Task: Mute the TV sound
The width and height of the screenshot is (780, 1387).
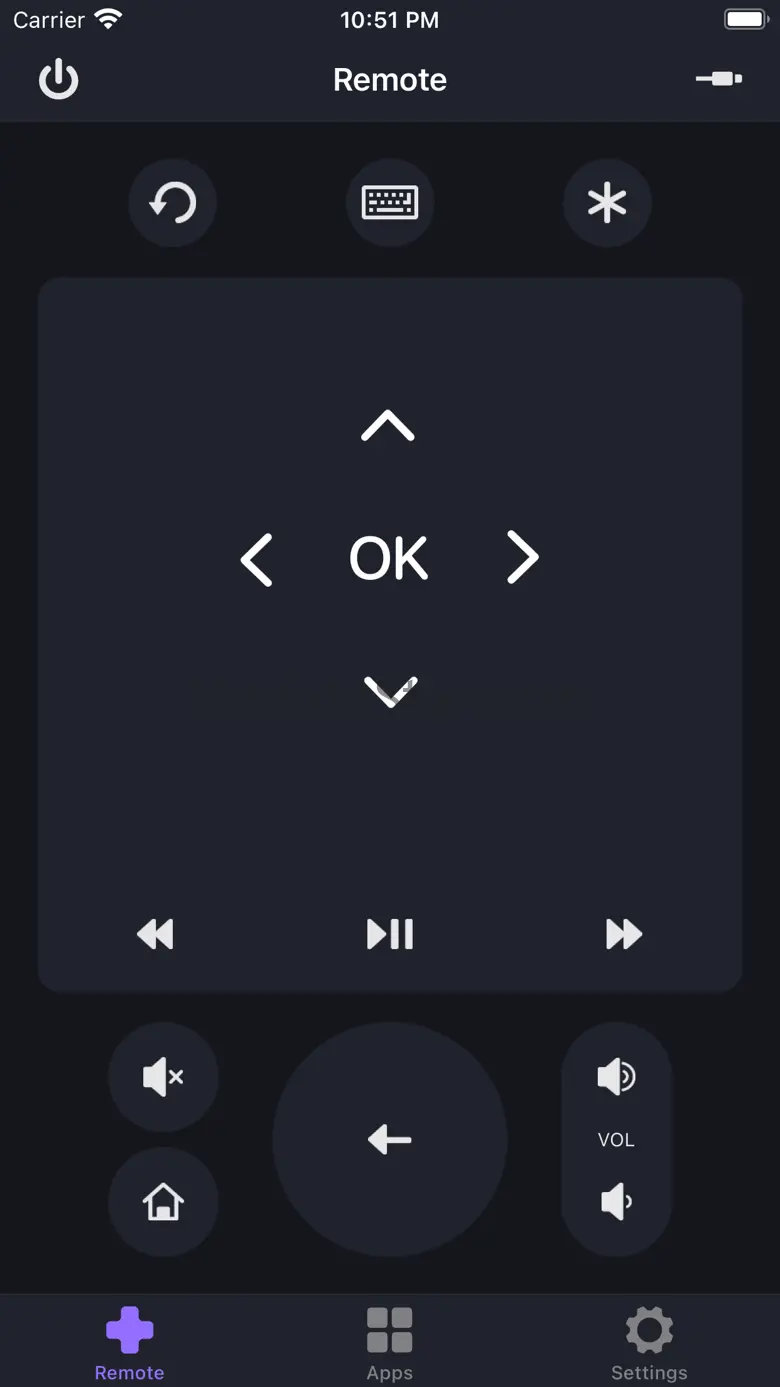Action: click(163, 1077)
